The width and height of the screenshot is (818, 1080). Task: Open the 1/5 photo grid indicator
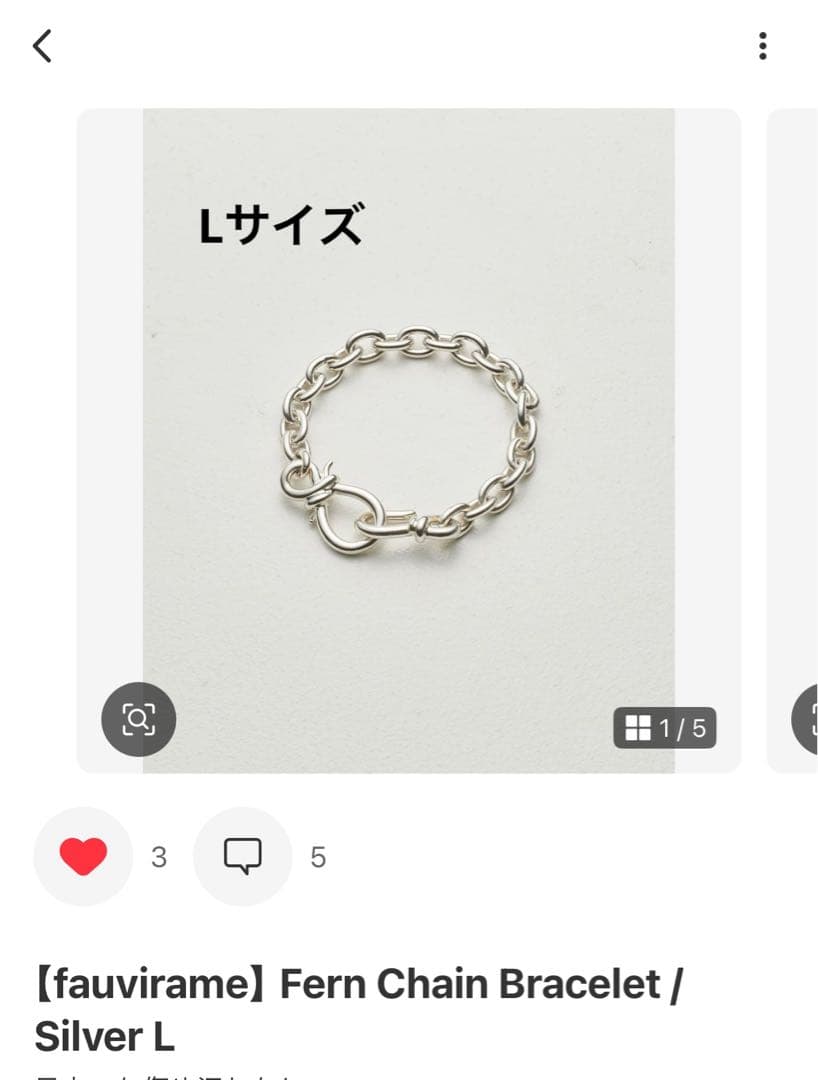[665, 728]
